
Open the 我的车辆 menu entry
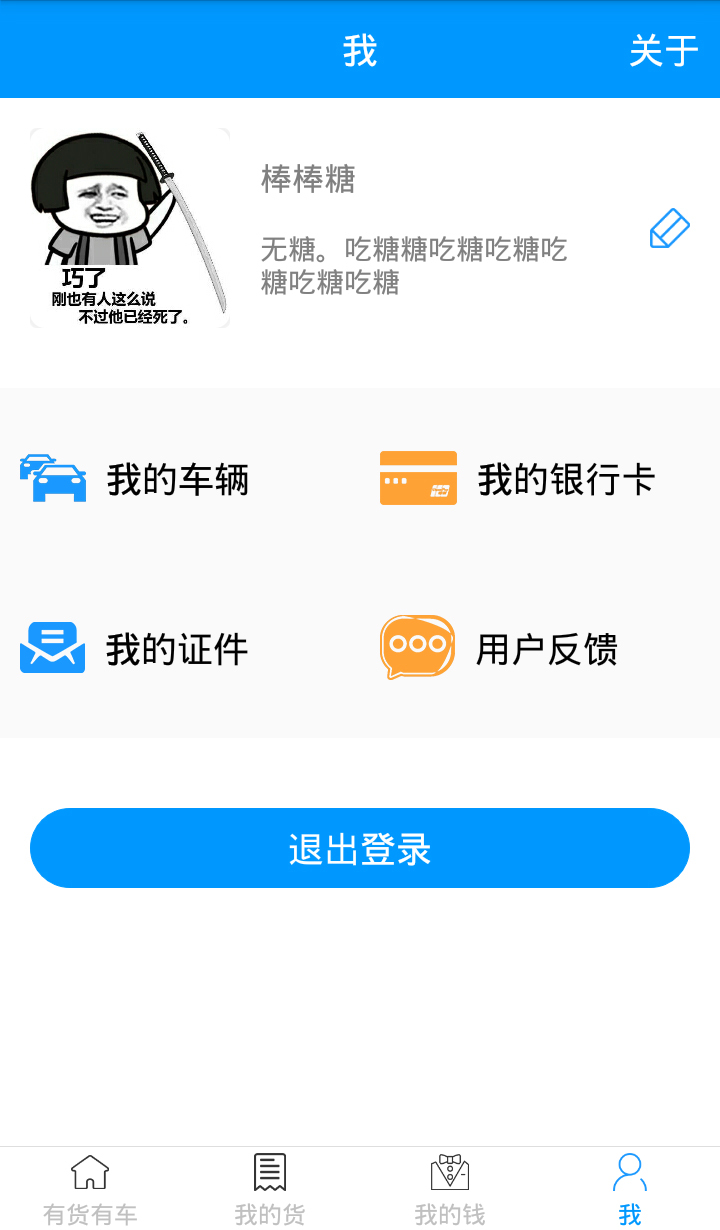[178, 479]
